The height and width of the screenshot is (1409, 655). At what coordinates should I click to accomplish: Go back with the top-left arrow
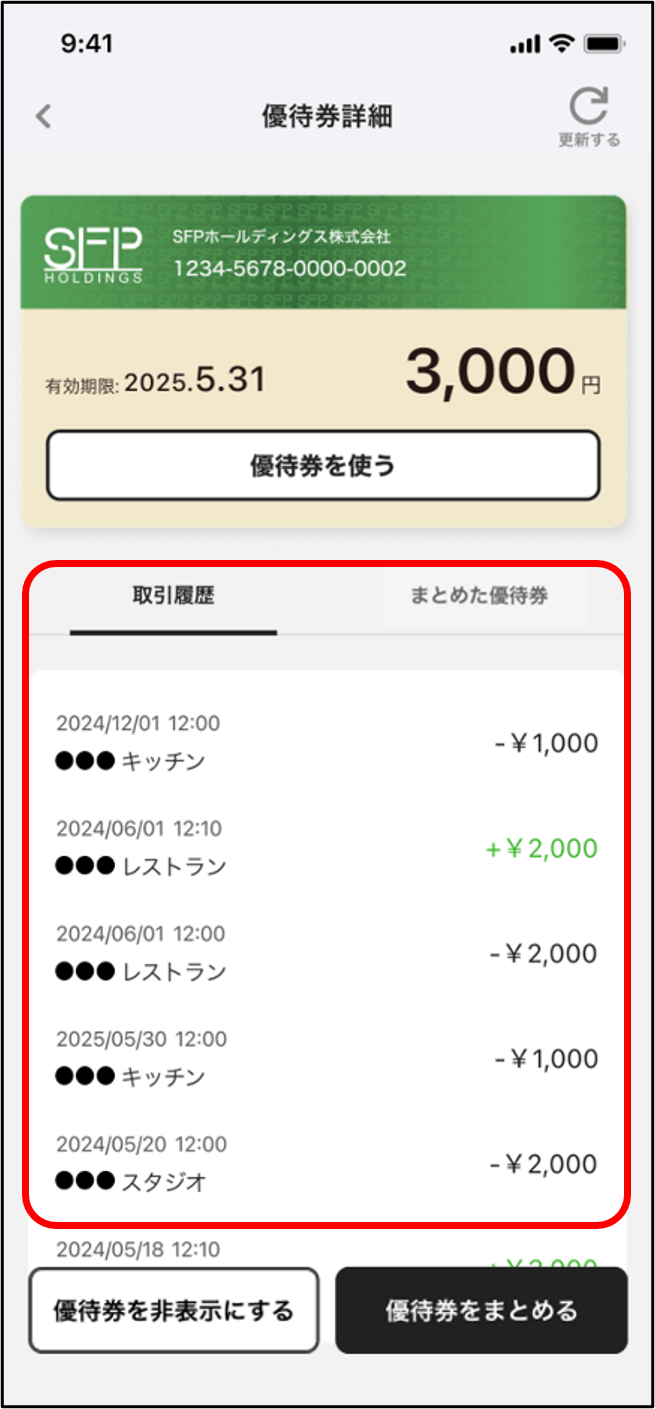click(x=43, y=116)
